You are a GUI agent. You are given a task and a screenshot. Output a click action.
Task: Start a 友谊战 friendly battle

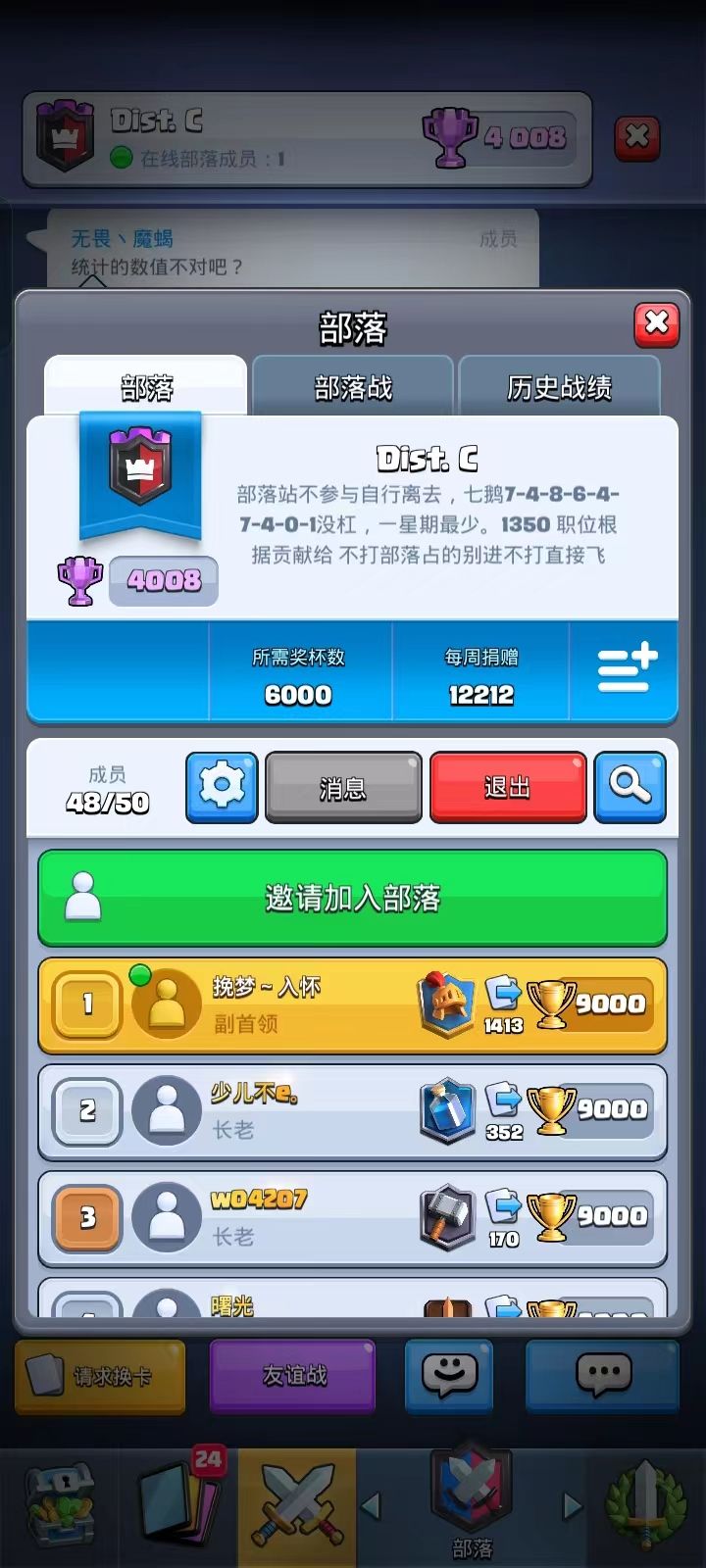pyautogui.click(x=293, y=1376)
